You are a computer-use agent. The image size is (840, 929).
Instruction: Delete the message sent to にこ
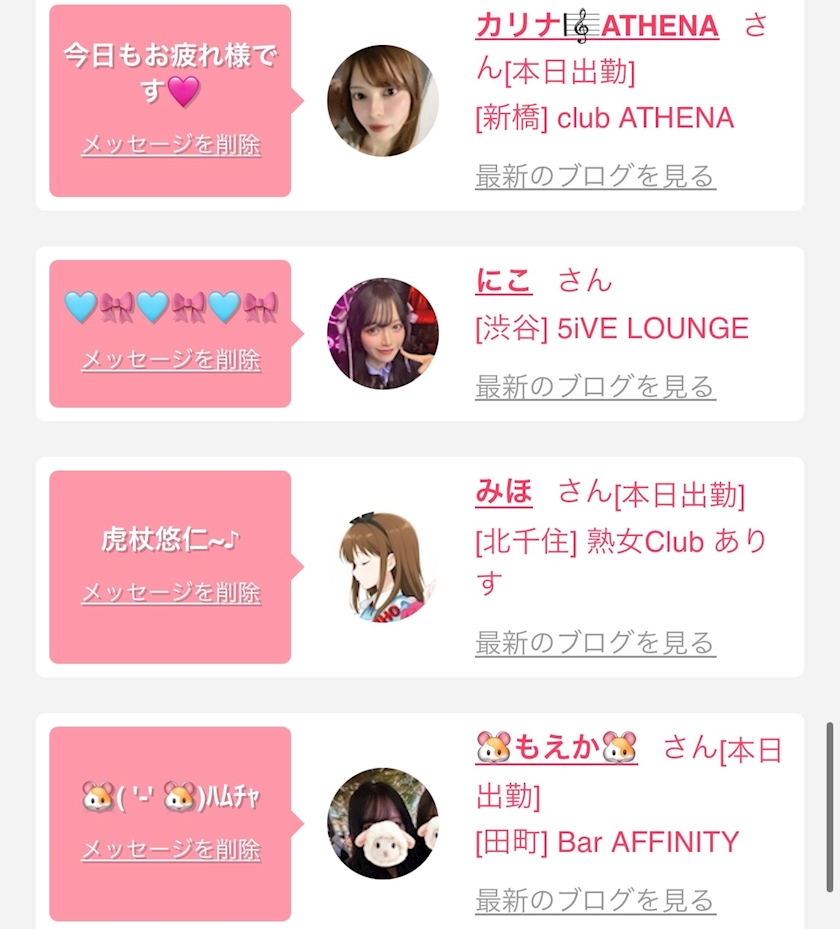171,360
